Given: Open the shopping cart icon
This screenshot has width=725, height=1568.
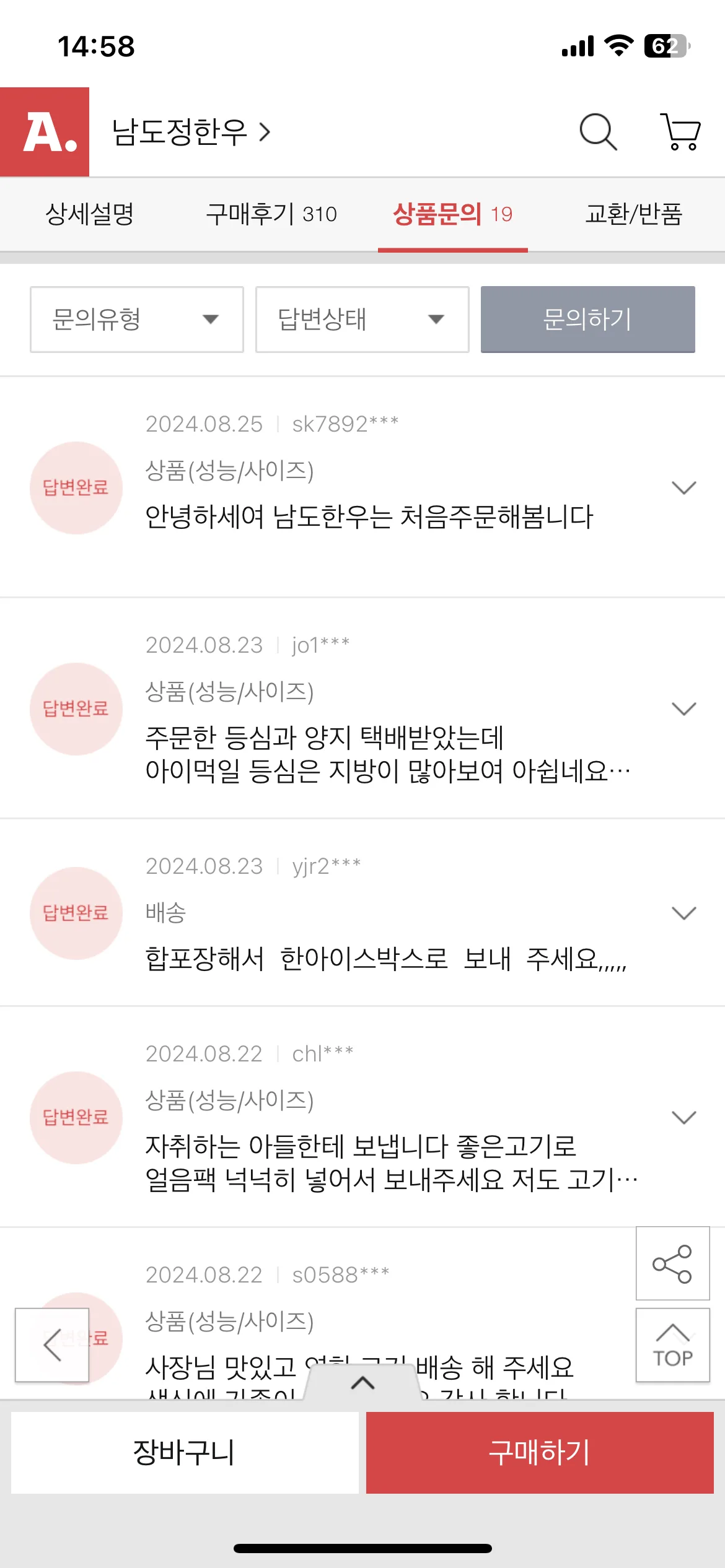Looking at the screenshot, I should pos(680,132).
